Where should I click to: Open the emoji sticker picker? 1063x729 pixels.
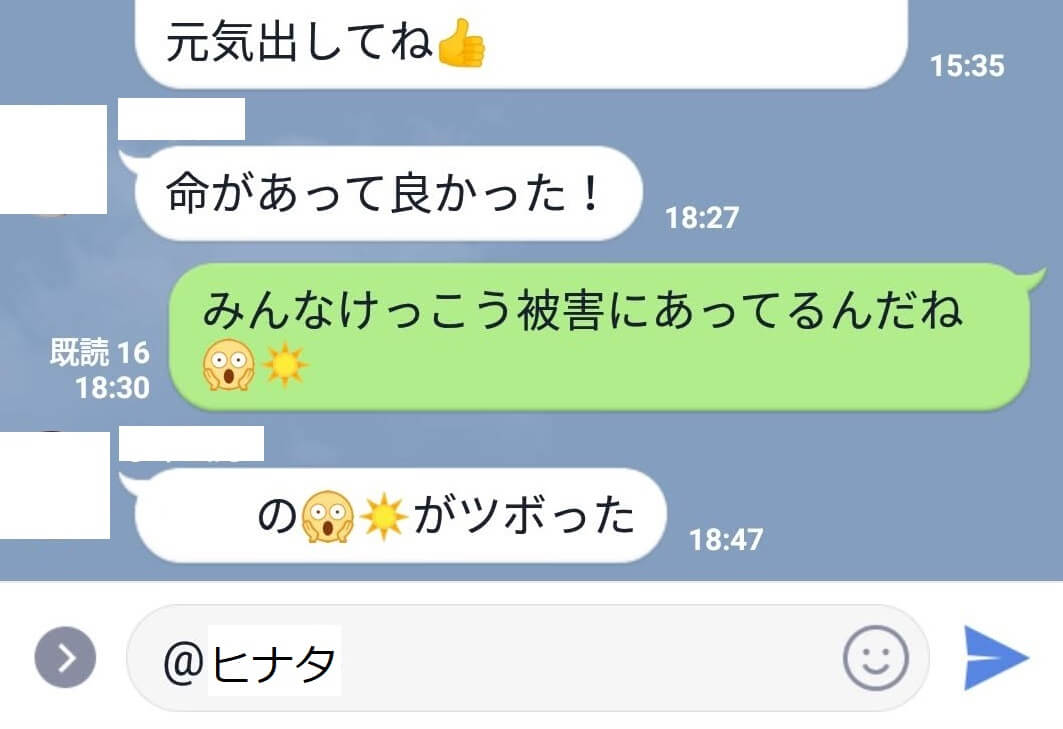pos(876,658)
